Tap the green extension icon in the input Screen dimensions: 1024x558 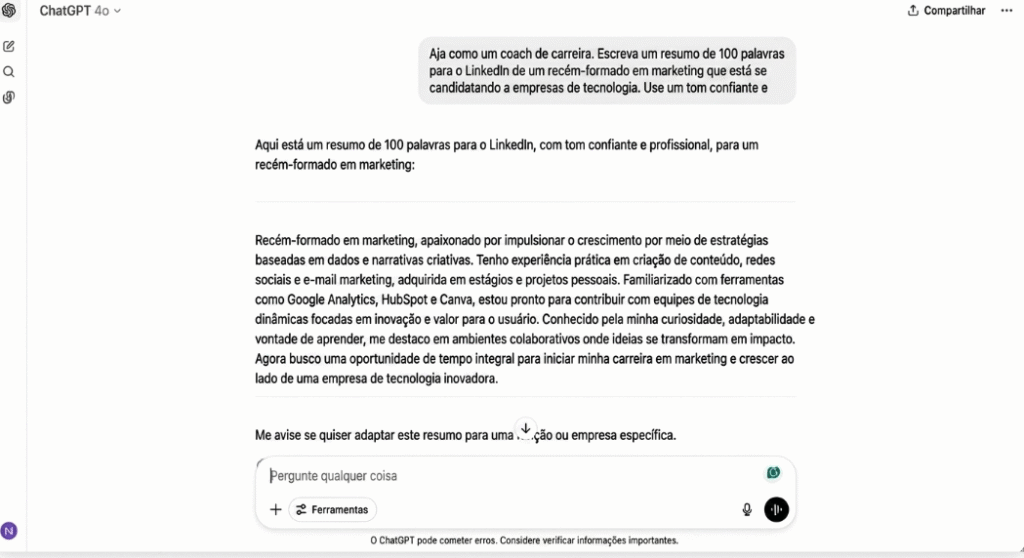point(773,473)
